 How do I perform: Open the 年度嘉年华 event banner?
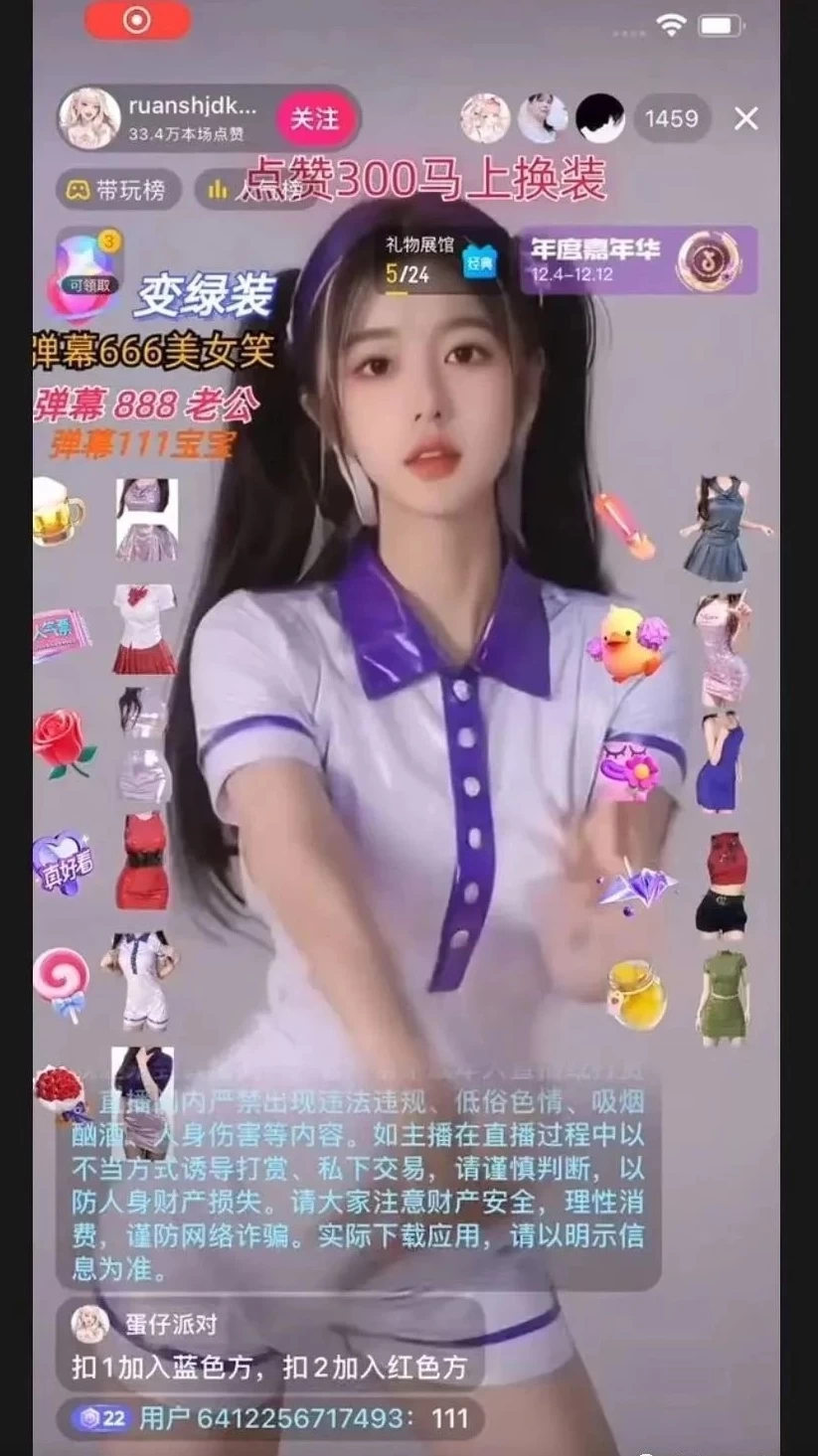click(x=637, y=260)
